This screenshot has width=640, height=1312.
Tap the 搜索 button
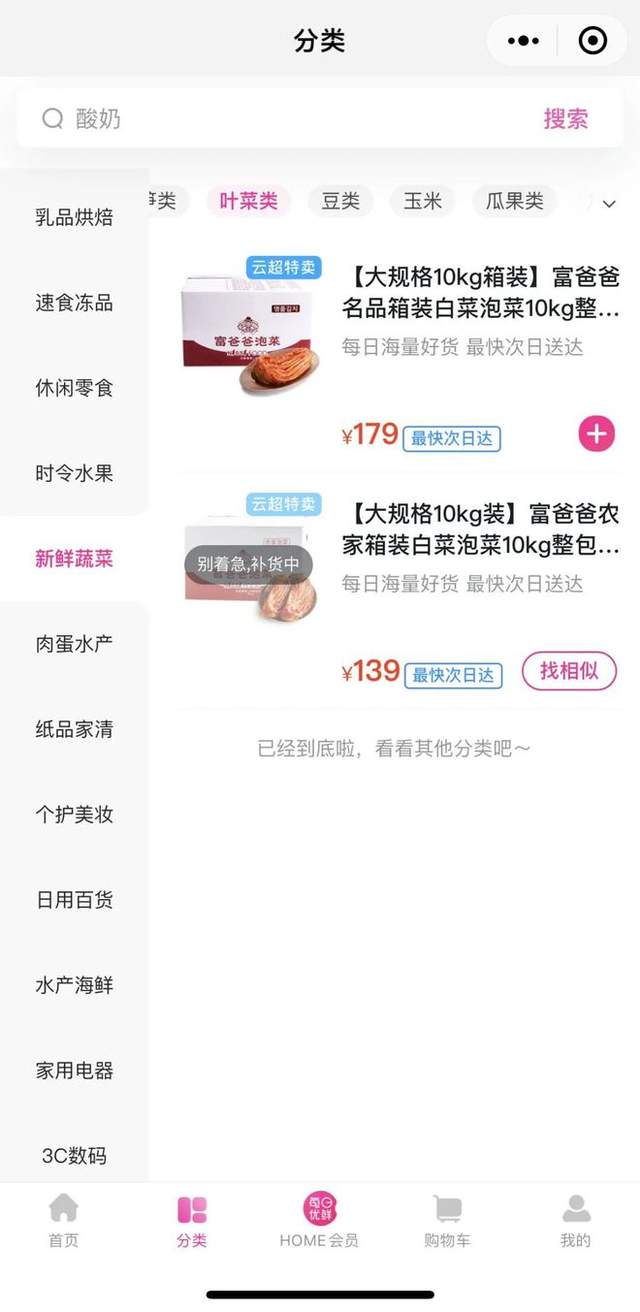coord(566,119)
